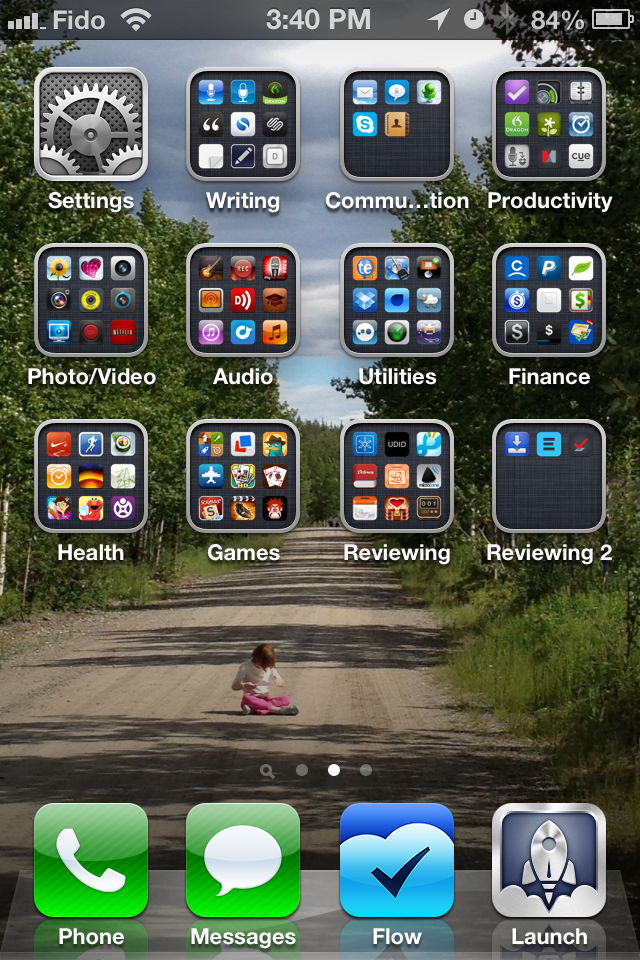Open the Photo/Video folder
Screen dimensions: 640x960
[91, 300]
